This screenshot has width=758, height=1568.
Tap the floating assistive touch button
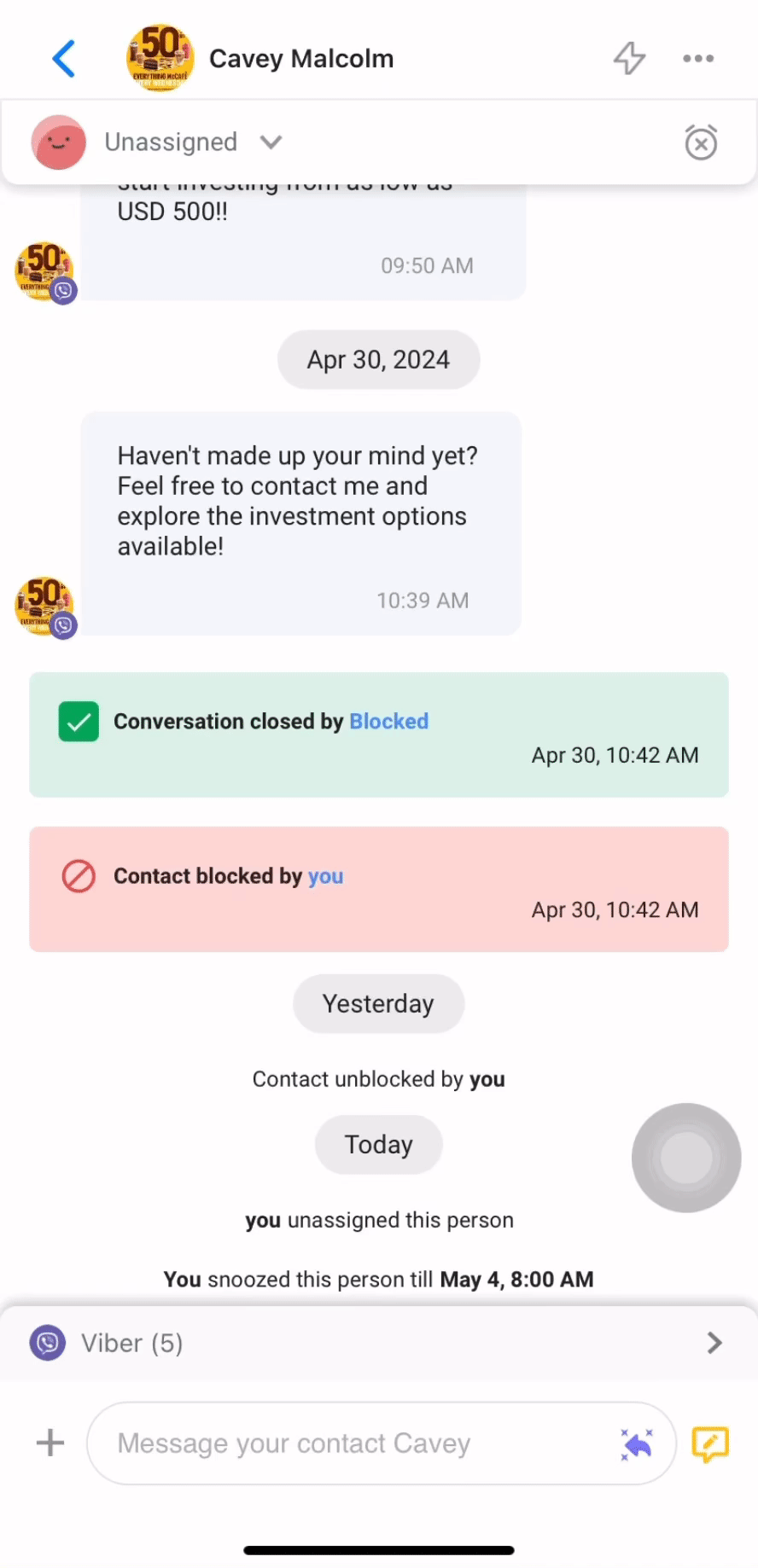(686, 1158)
